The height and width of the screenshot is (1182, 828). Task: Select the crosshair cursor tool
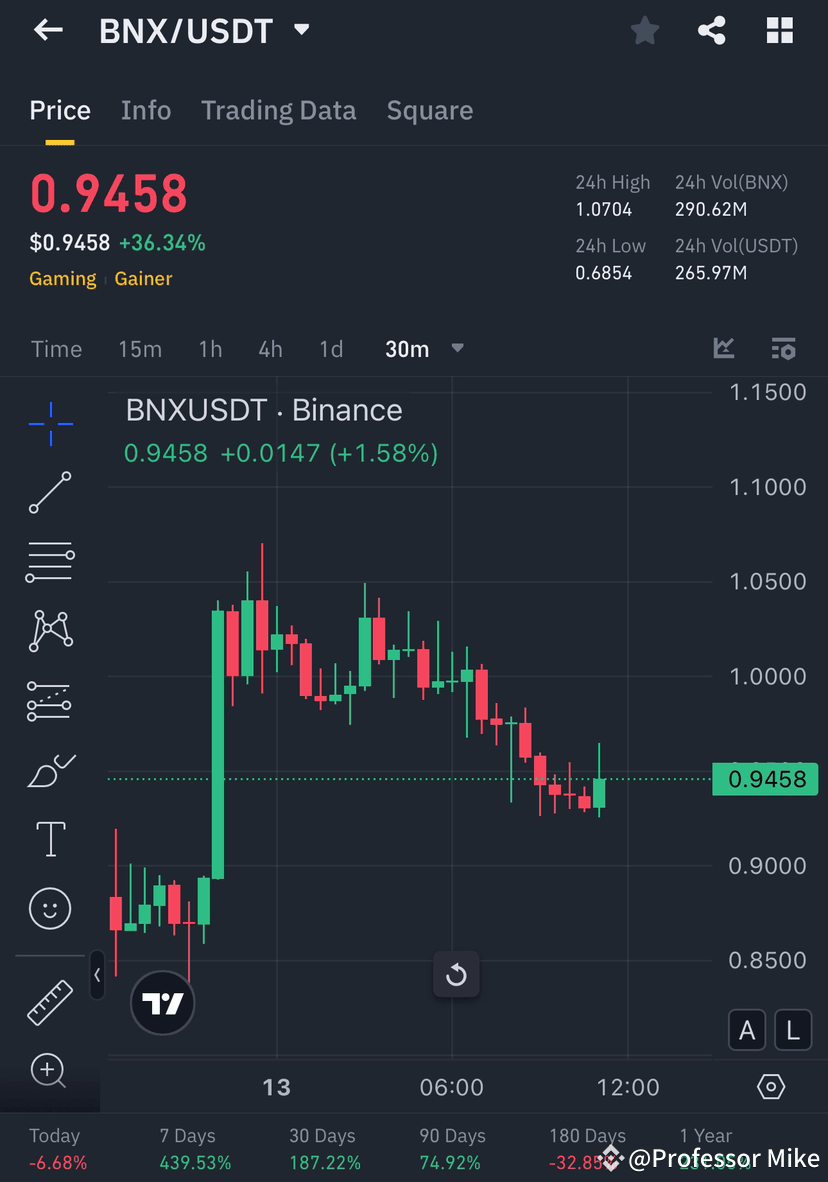(50, 424)
